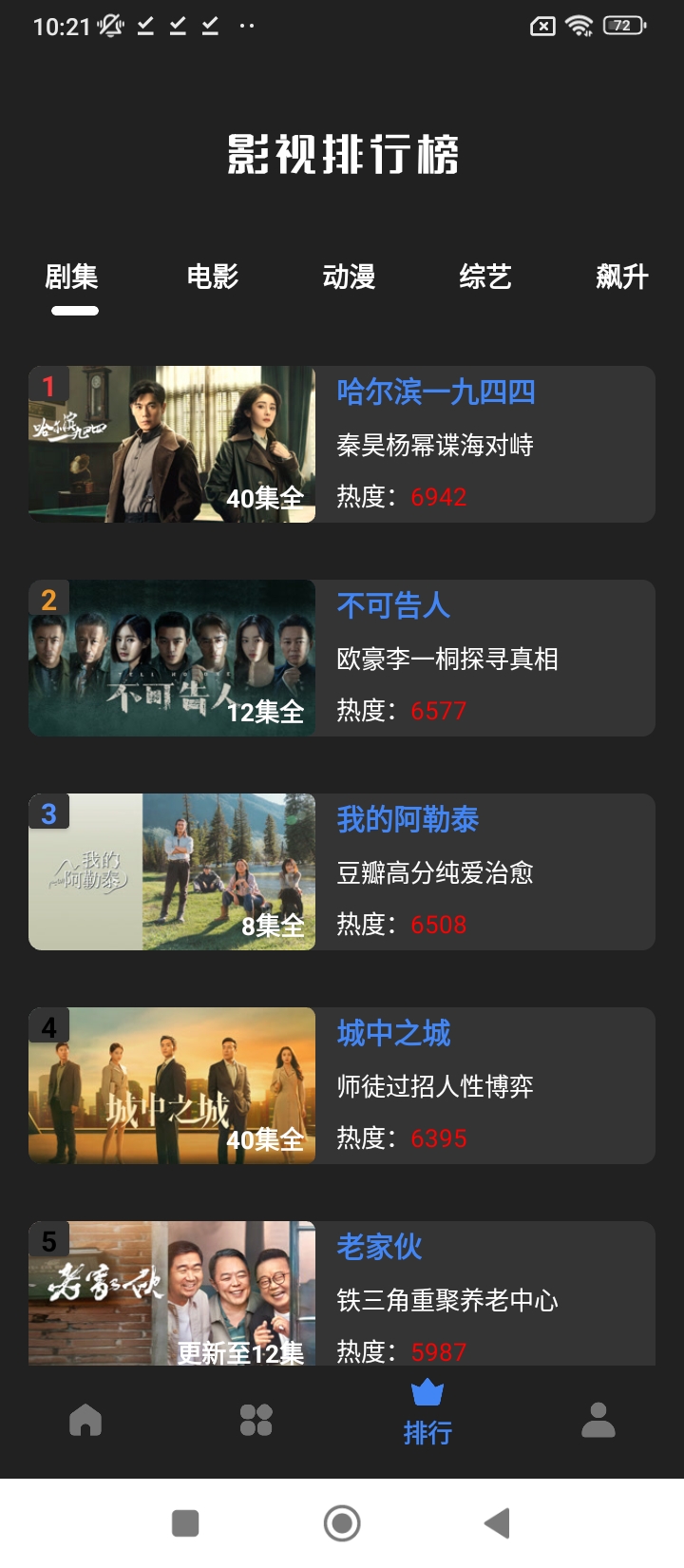Open the 不可告人 drama card

342,659
